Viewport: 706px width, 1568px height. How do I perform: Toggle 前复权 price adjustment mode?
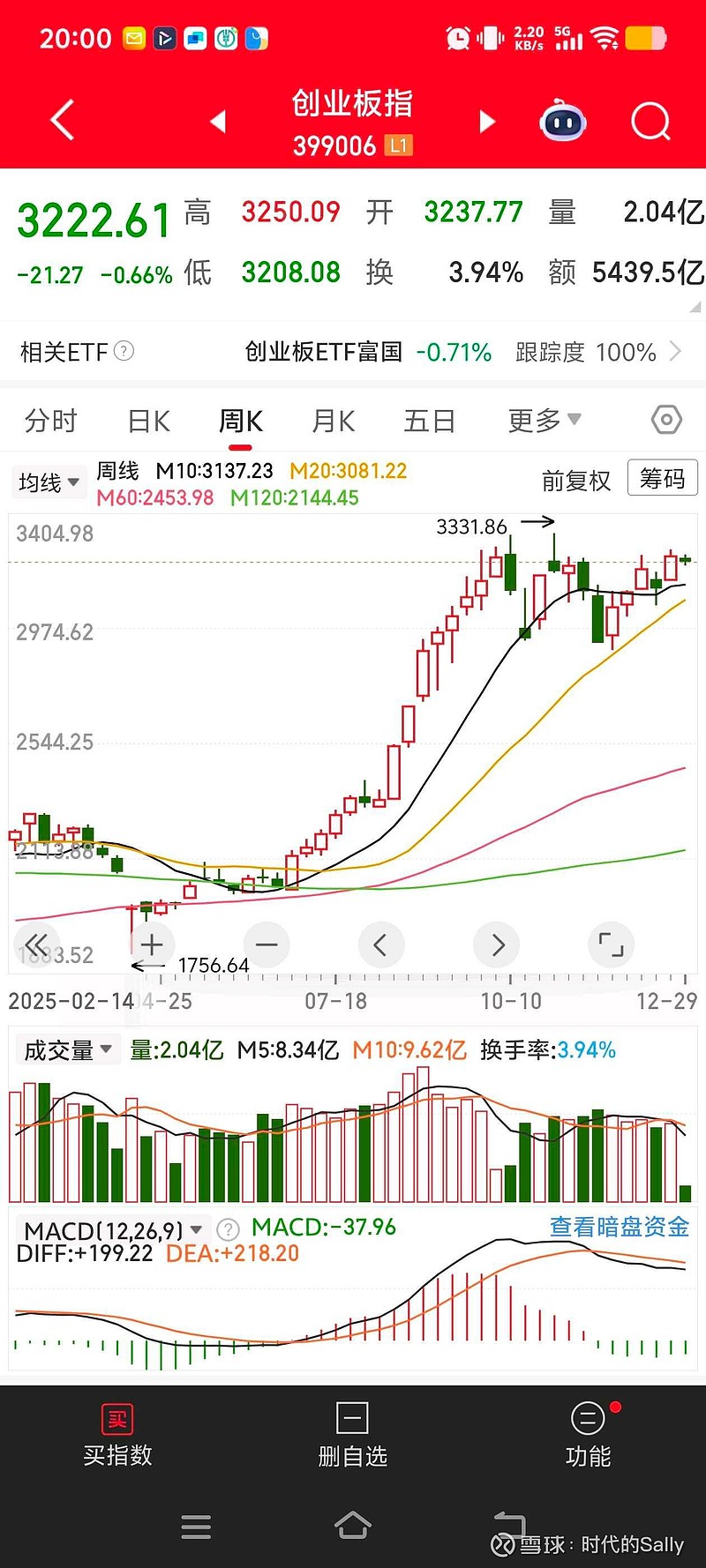click(576, 482)
